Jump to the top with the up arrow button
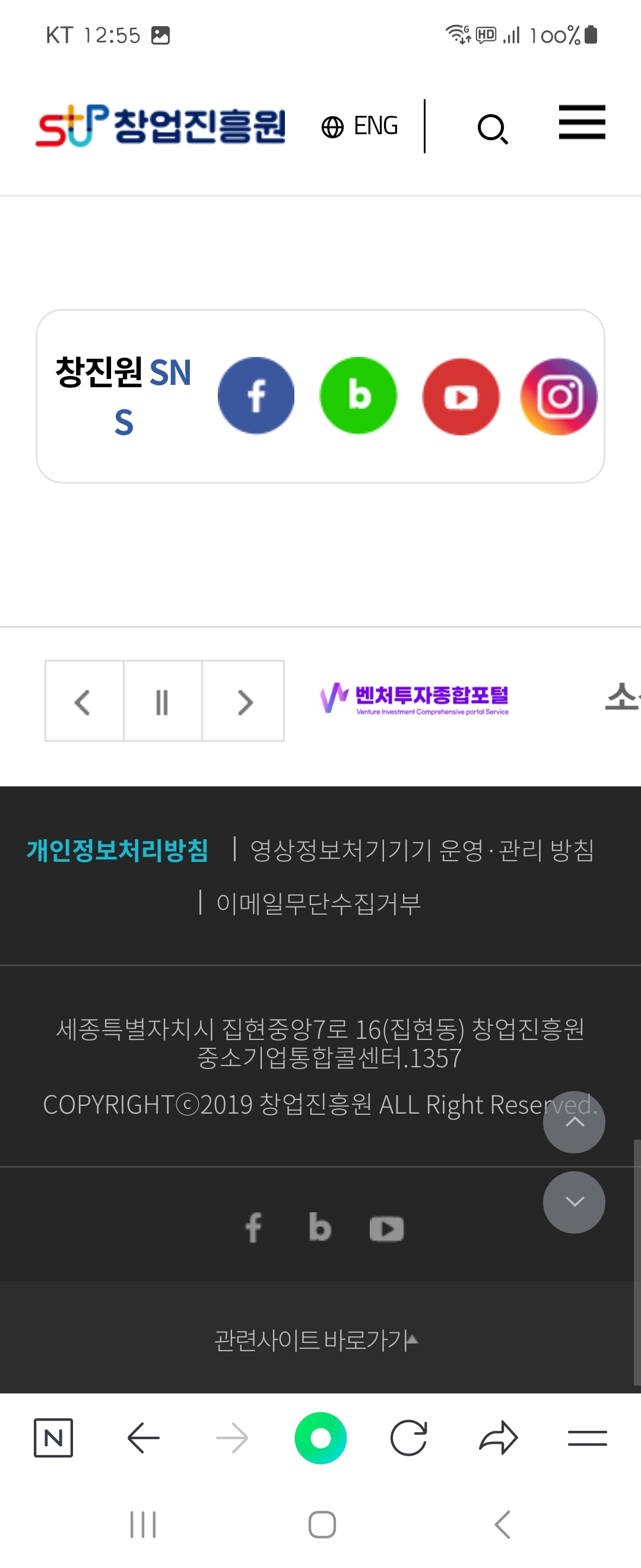 (573, 1122)
